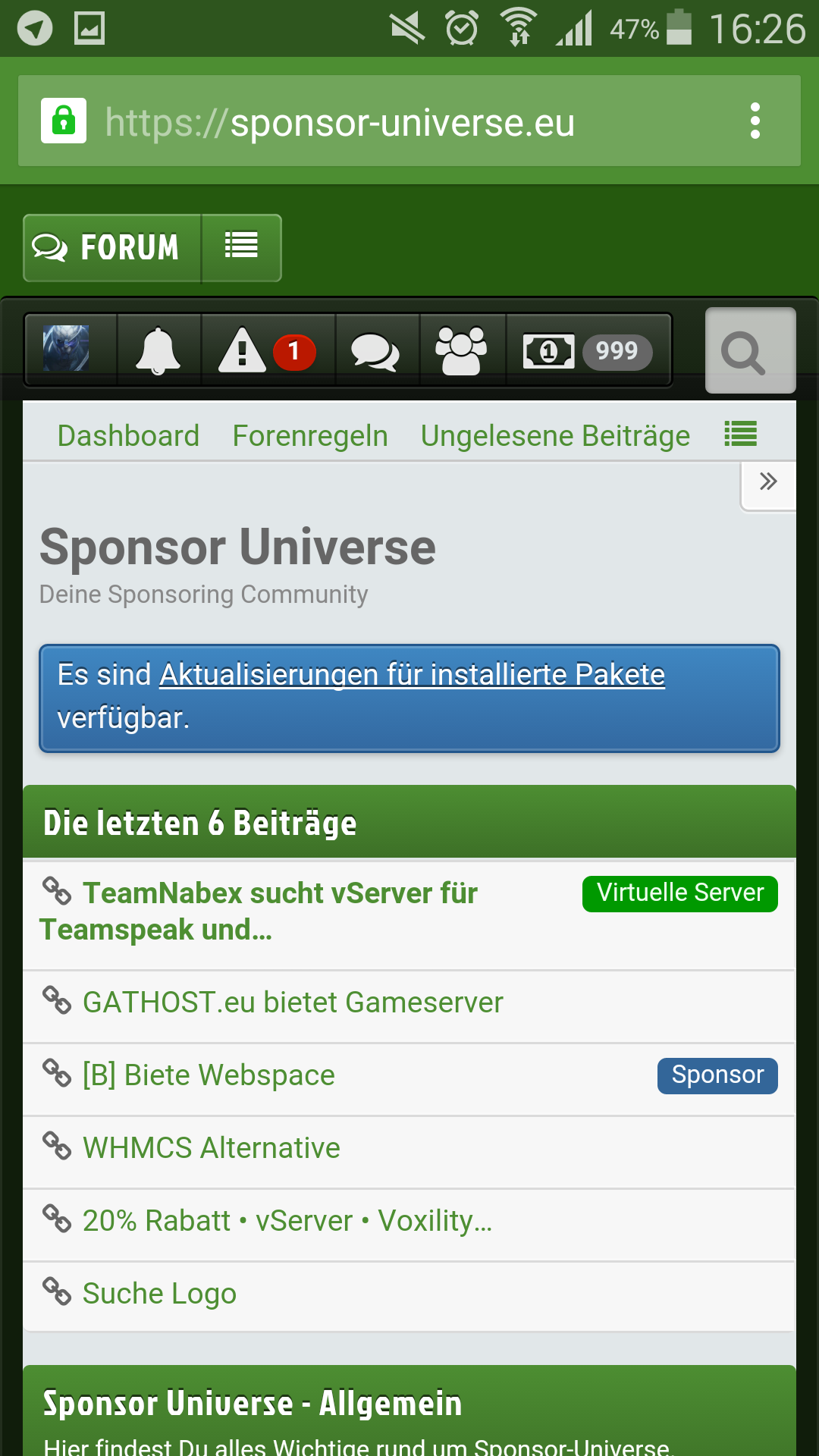Select the Virtuelle Server label
This screenshot has height=1456, width=819.
coord(679,893)
